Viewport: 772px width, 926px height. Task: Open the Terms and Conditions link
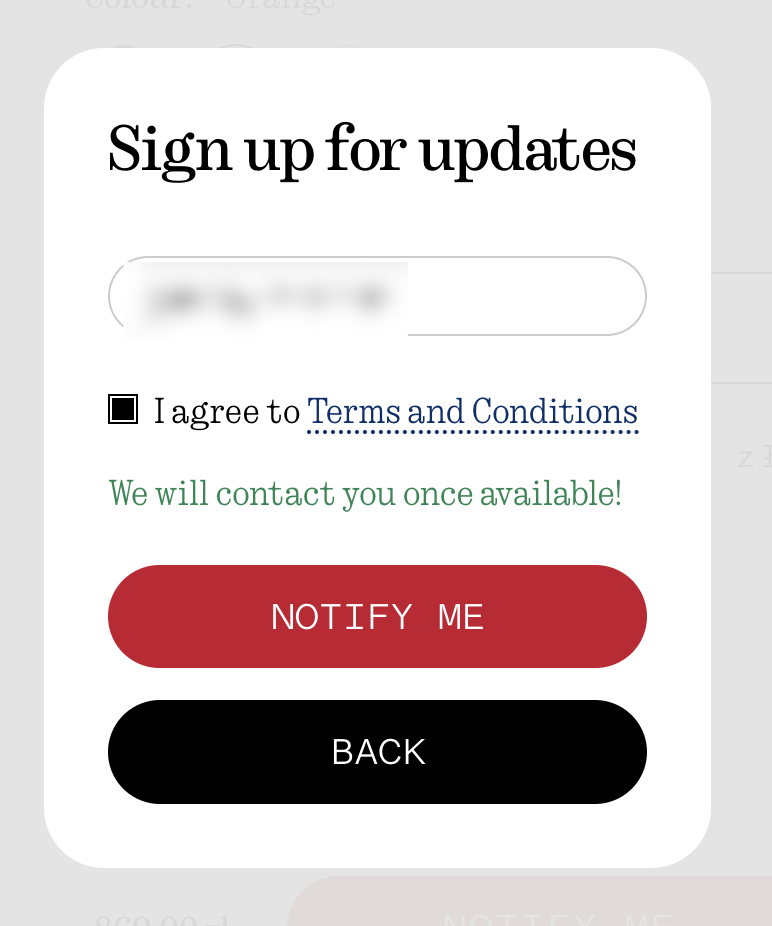[x=472, y=412]
